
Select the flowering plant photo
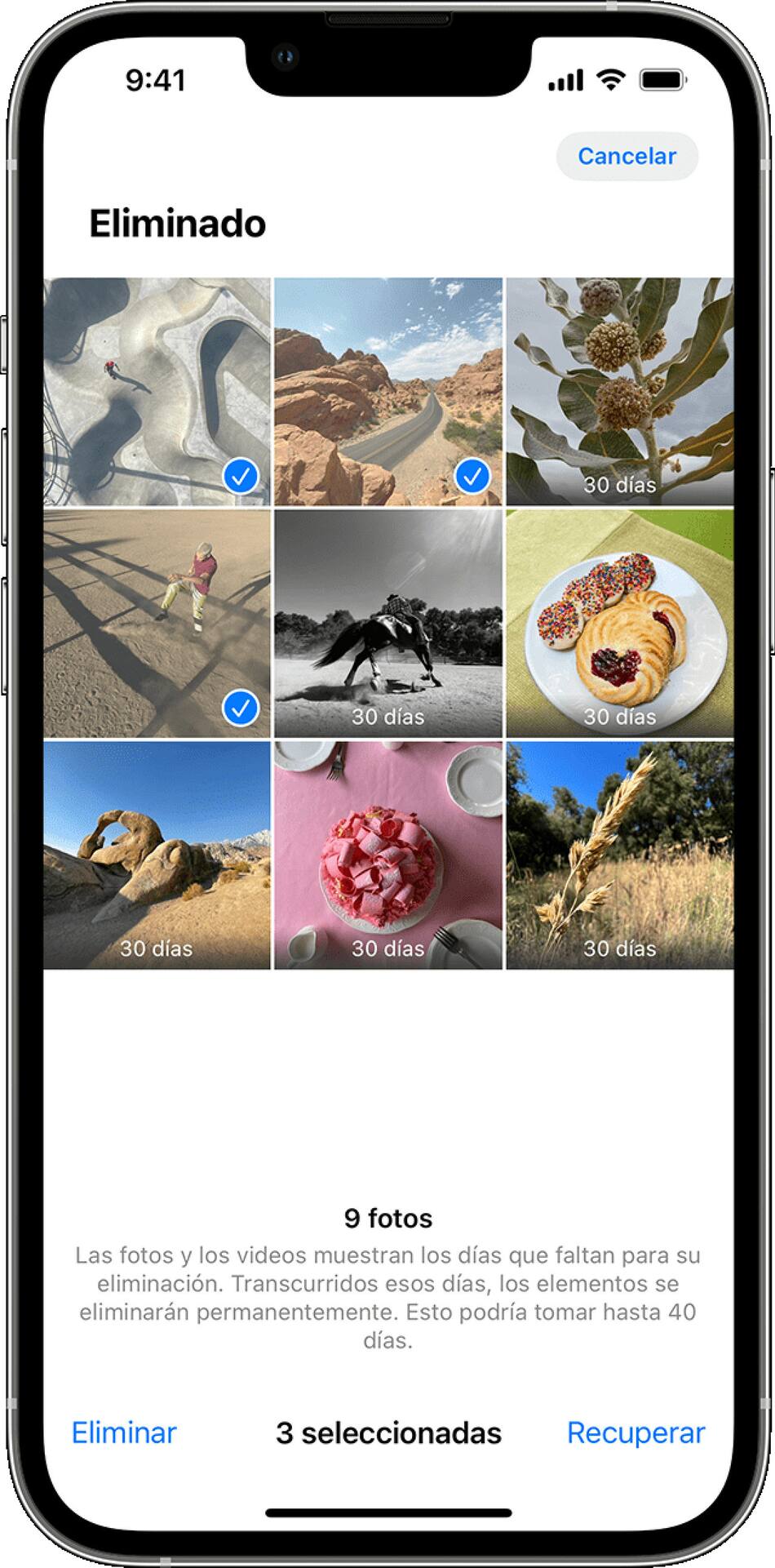pos(619,391)
